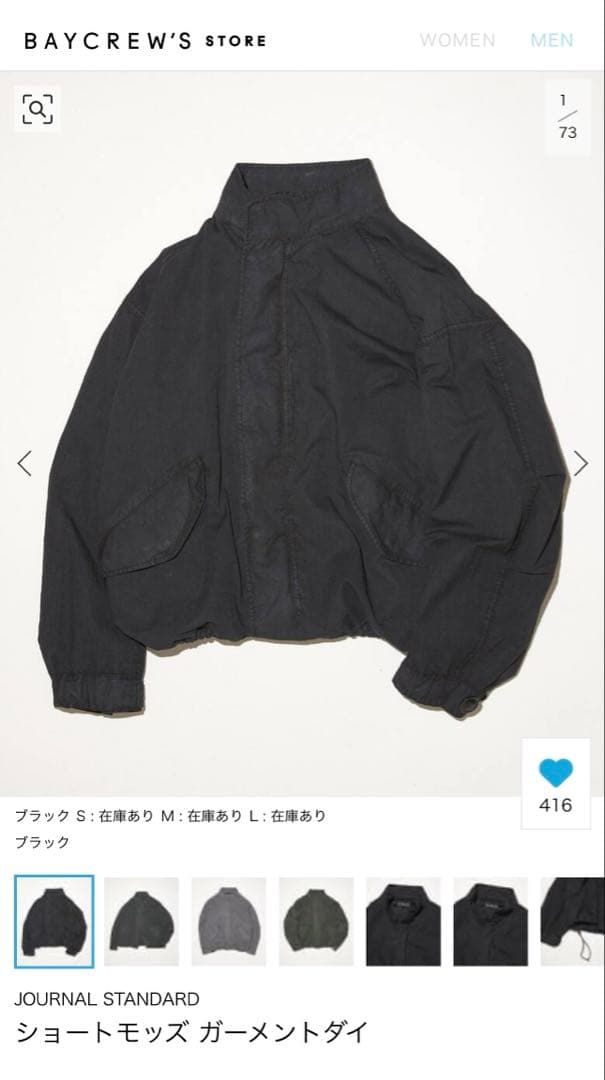Go to the BAYCREW'S STORE home
Image resolution: width=605 pixels, height=1080 pixels.
coord(145,41)
